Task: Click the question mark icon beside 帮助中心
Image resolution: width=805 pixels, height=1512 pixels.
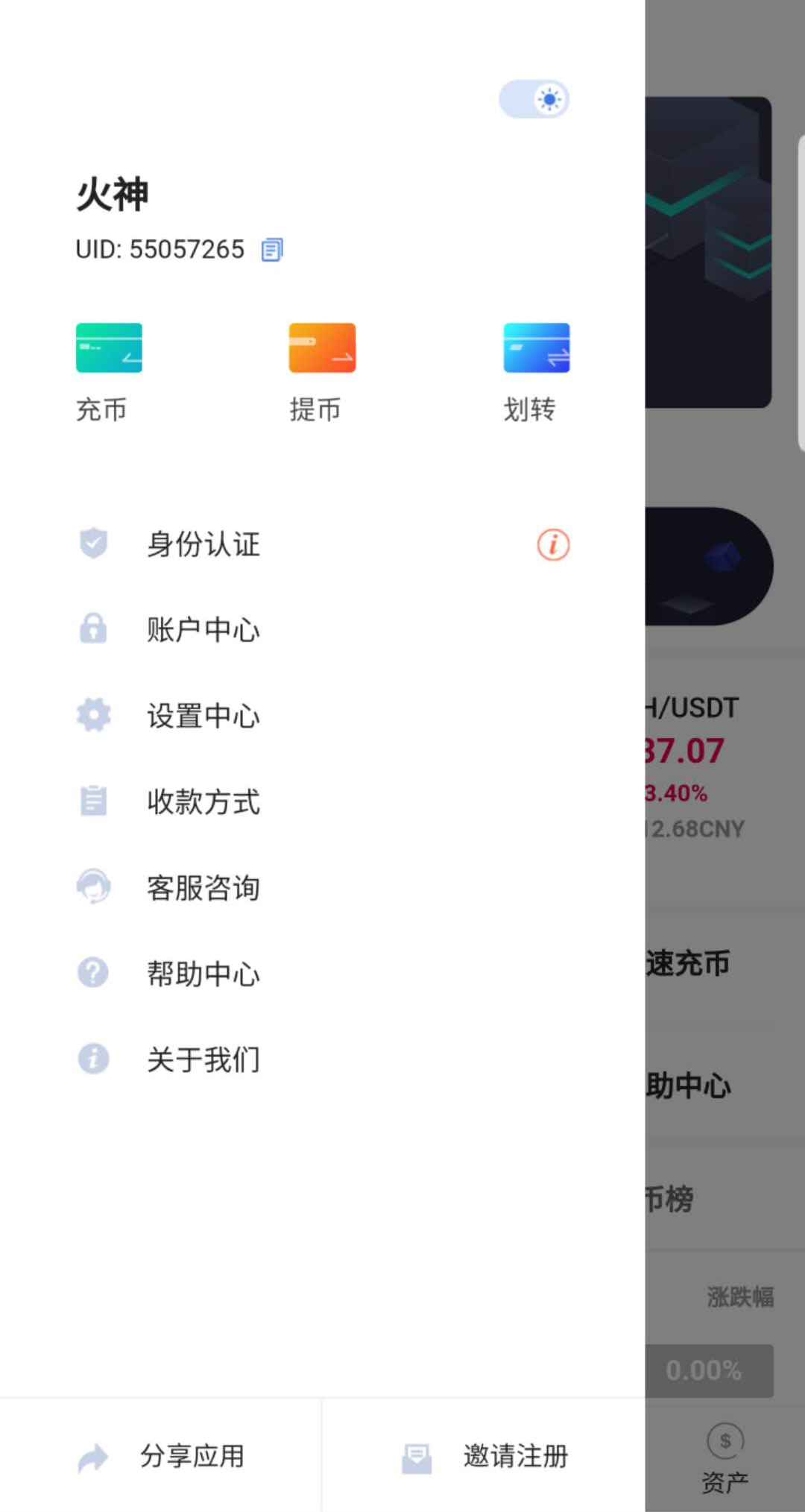Action: [x=92, y=973]
